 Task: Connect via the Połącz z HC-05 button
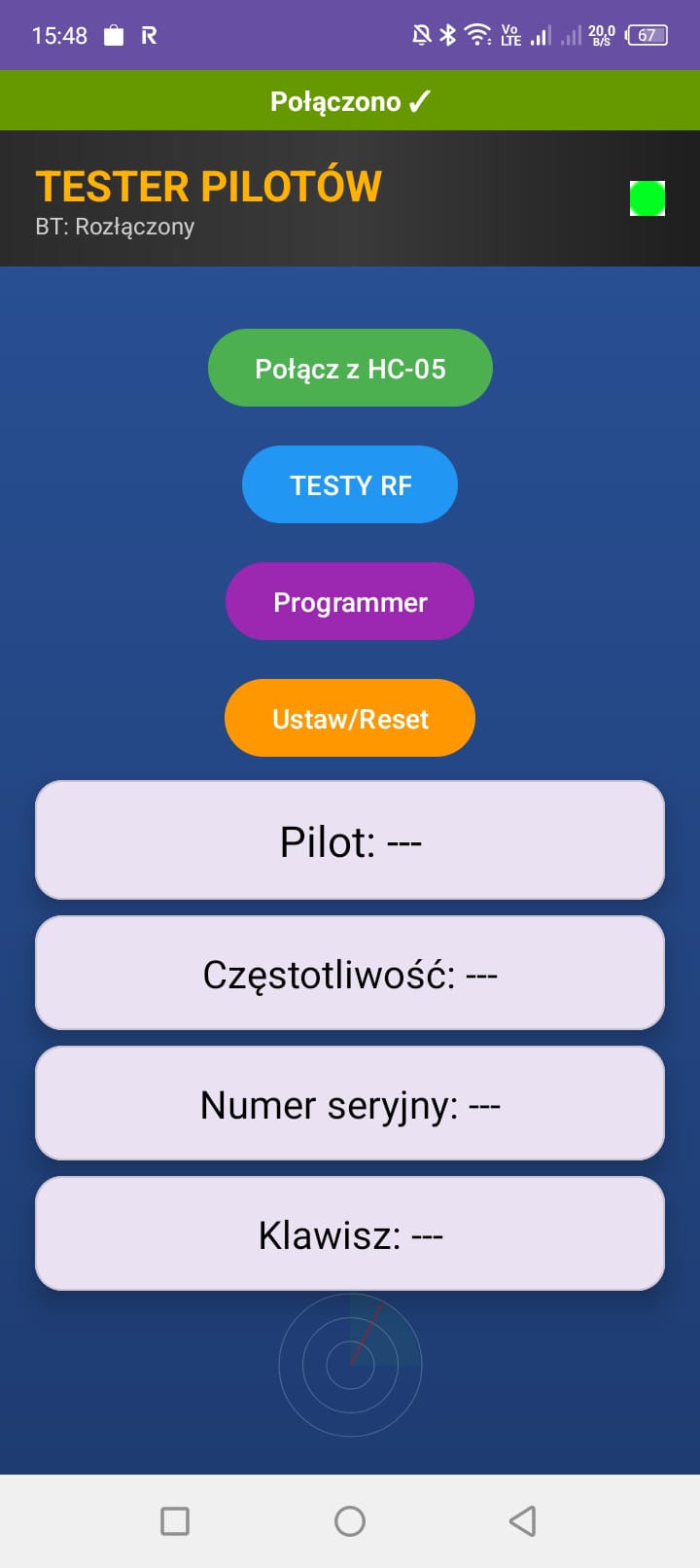pyautogui.click(x=350, y=368)
